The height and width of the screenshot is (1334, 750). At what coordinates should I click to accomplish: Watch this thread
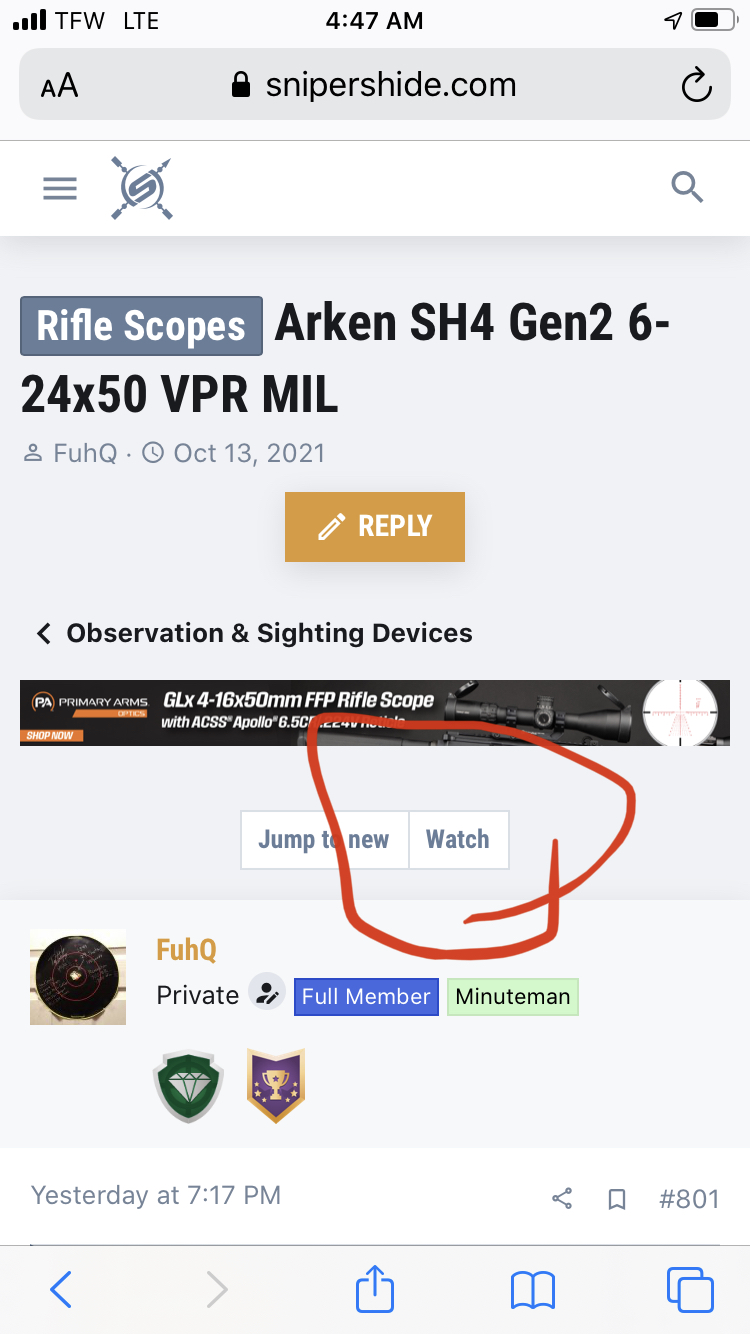click(x=458, y=839)
